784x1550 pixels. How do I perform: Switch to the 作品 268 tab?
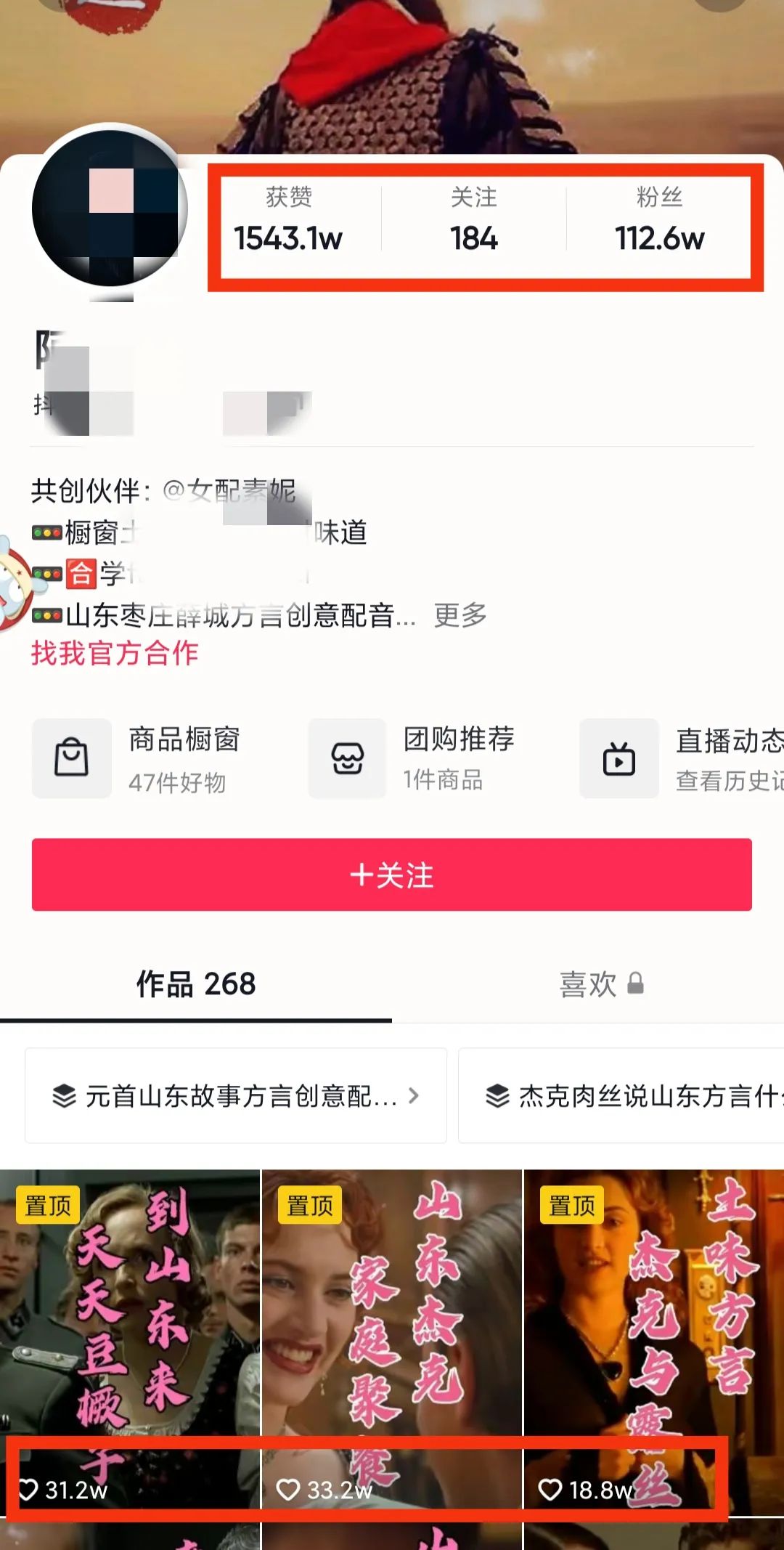[x=196, y=985]
